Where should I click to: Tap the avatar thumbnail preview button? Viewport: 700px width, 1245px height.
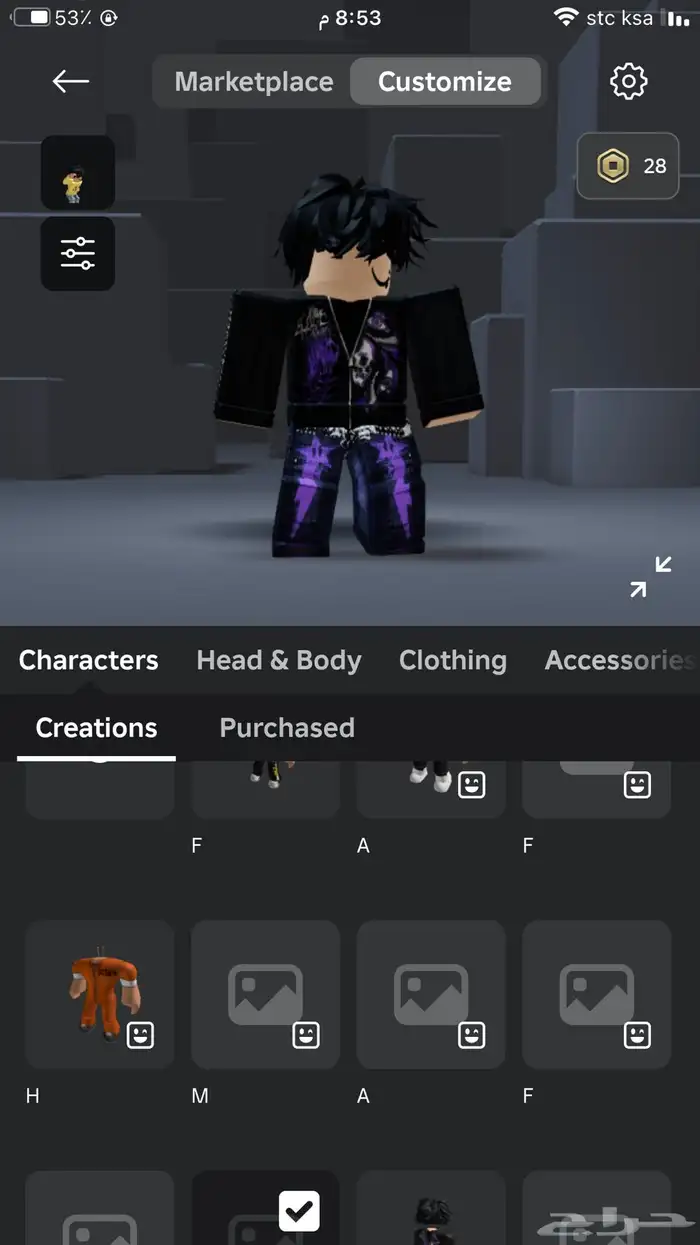click(77, 173)
